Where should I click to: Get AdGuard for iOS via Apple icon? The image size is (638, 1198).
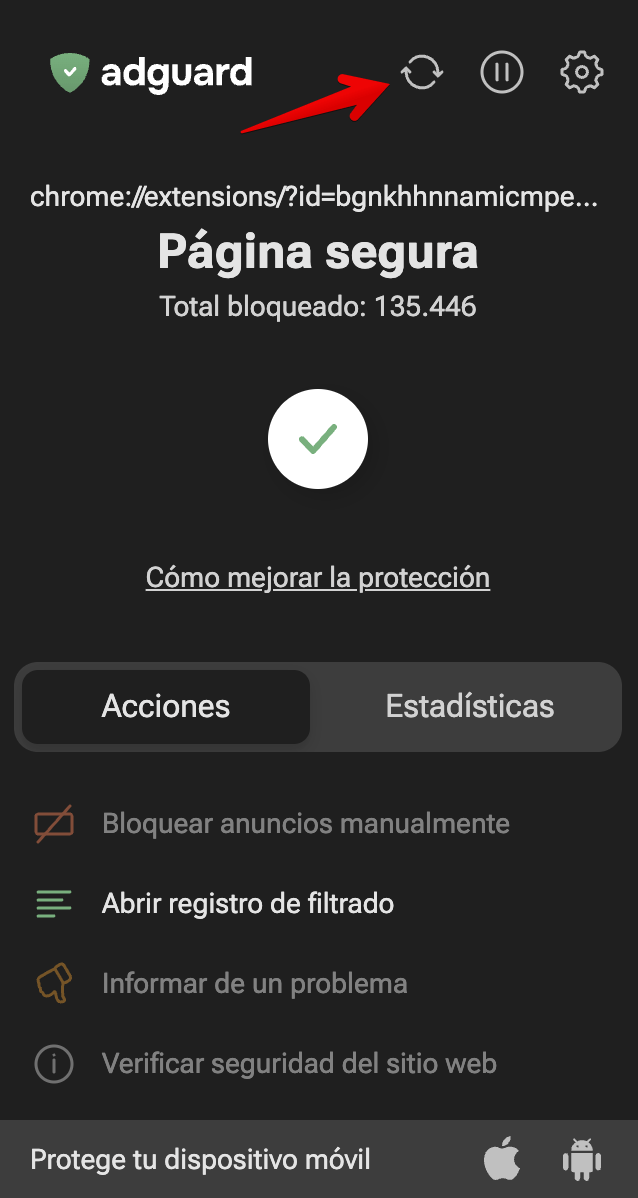point(503,1160)
